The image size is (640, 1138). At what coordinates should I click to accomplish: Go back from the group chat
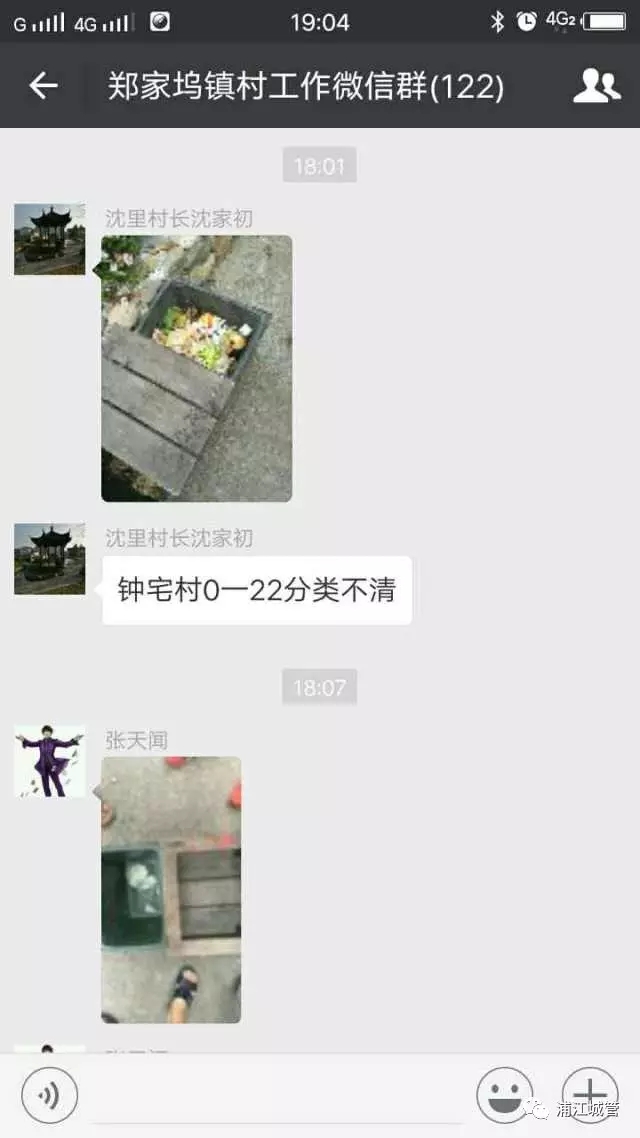point(43,87)
